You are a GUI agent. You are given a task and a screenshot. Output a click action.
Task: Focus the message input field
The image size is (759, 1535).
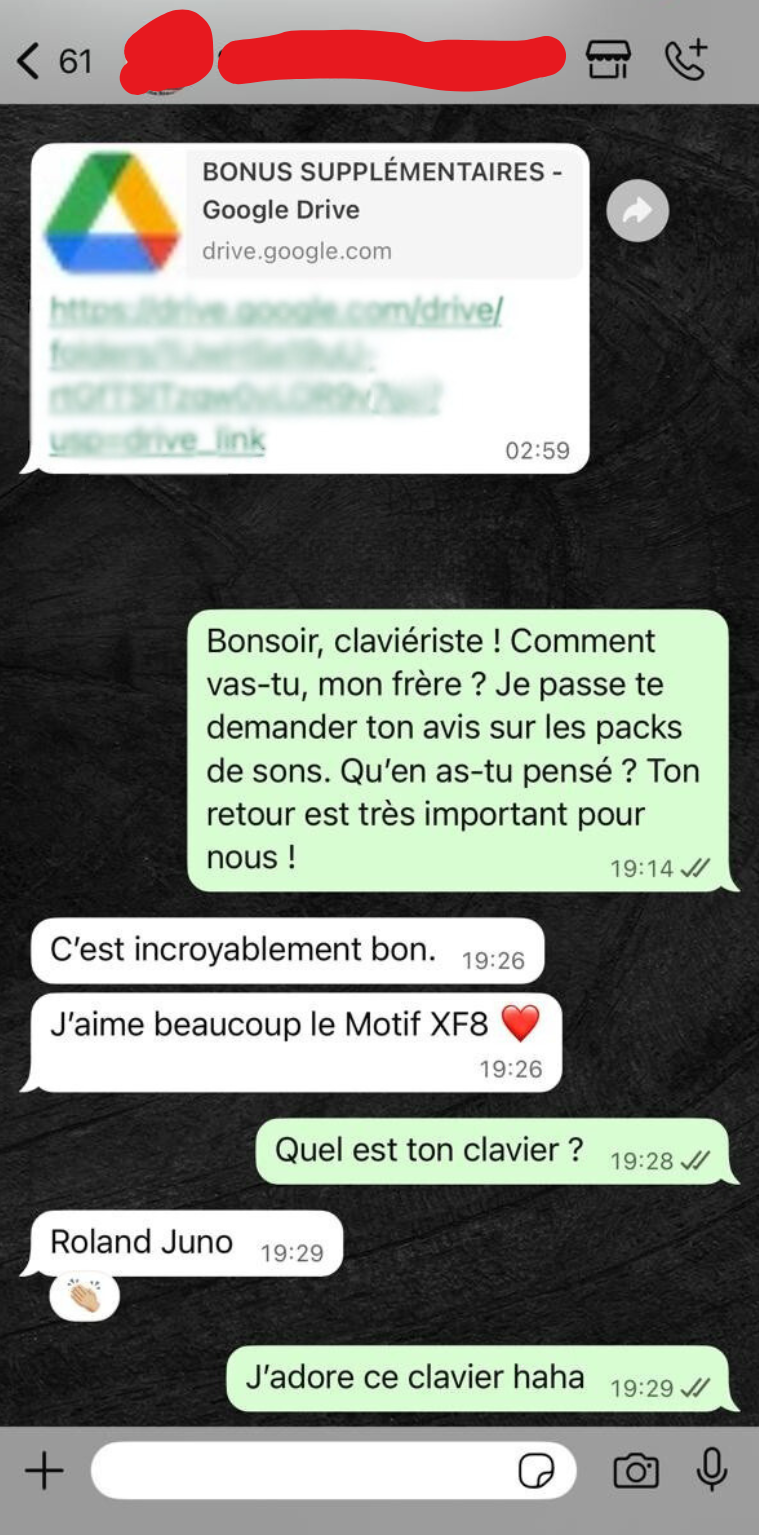(300, 1470)
